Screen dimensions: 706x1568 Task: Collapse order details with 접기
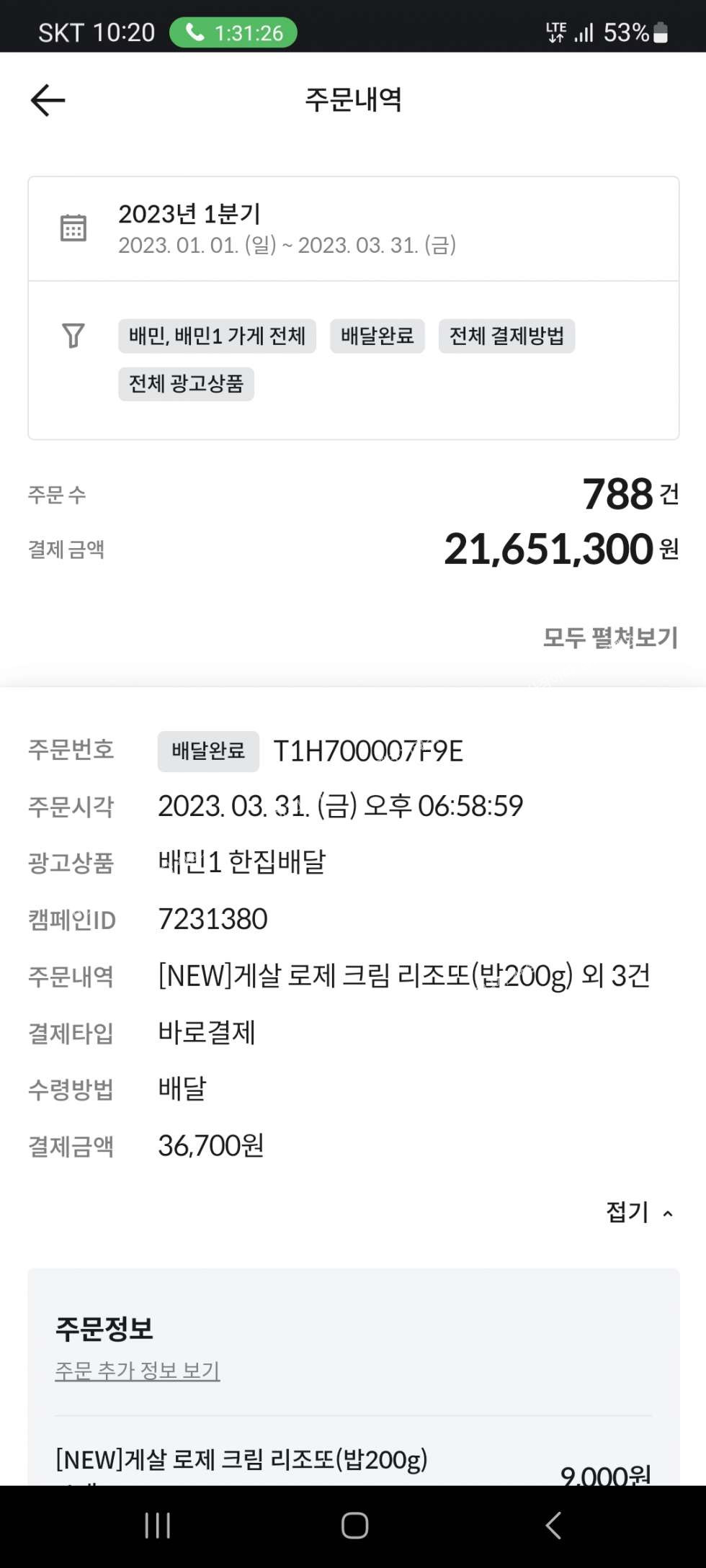coord(639,1212)
